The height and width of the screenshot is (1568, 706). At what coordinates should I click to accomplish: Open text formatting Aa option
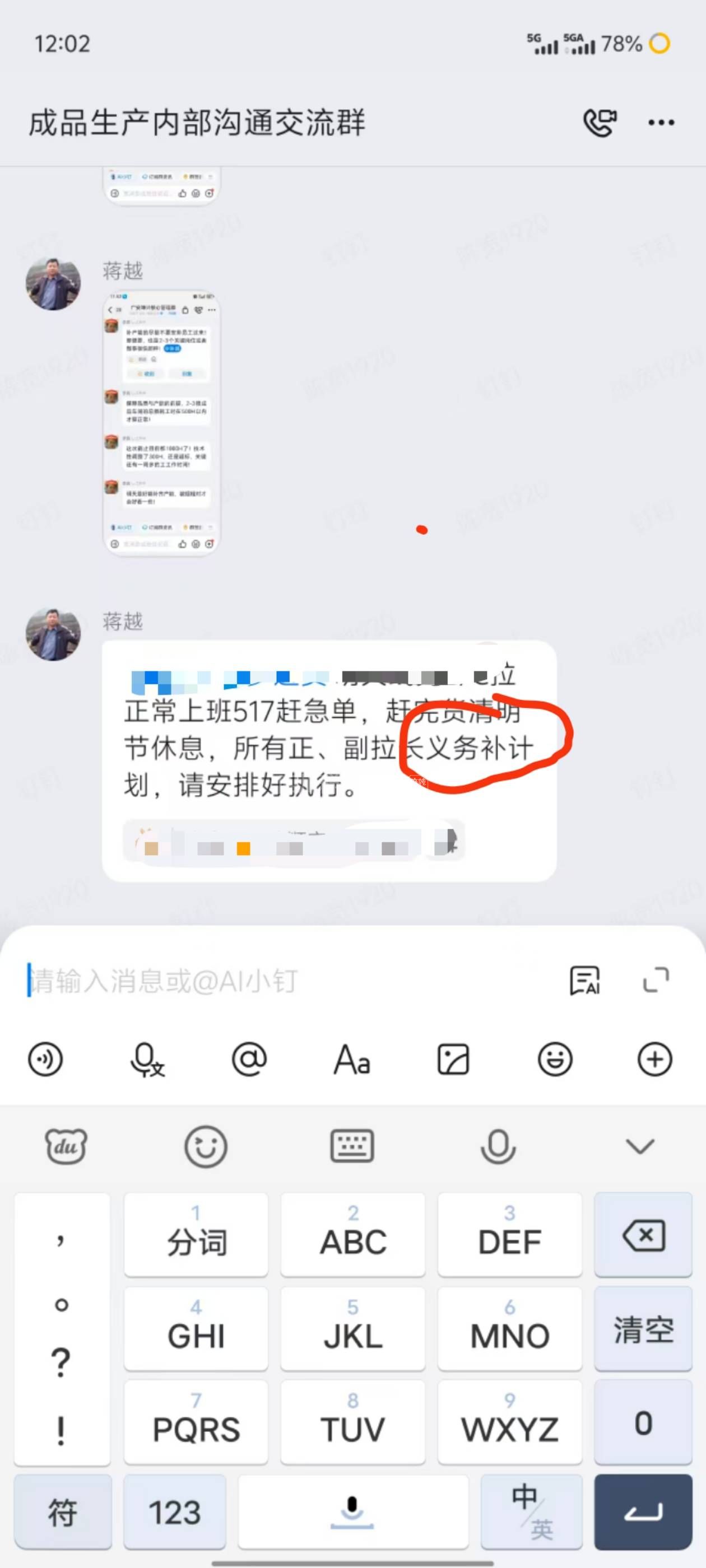(351, 1060)
